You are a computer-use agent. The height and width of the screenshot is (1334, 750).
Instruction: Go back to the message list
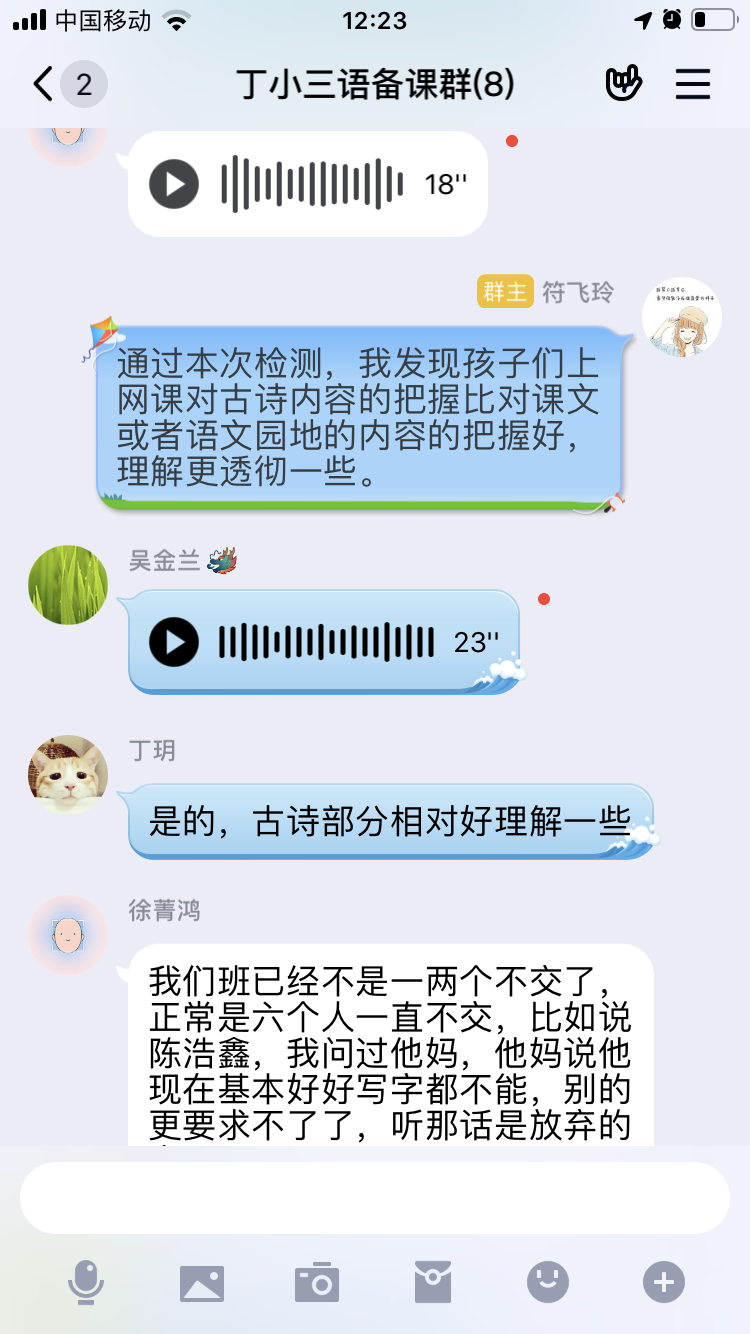point(44,85)
